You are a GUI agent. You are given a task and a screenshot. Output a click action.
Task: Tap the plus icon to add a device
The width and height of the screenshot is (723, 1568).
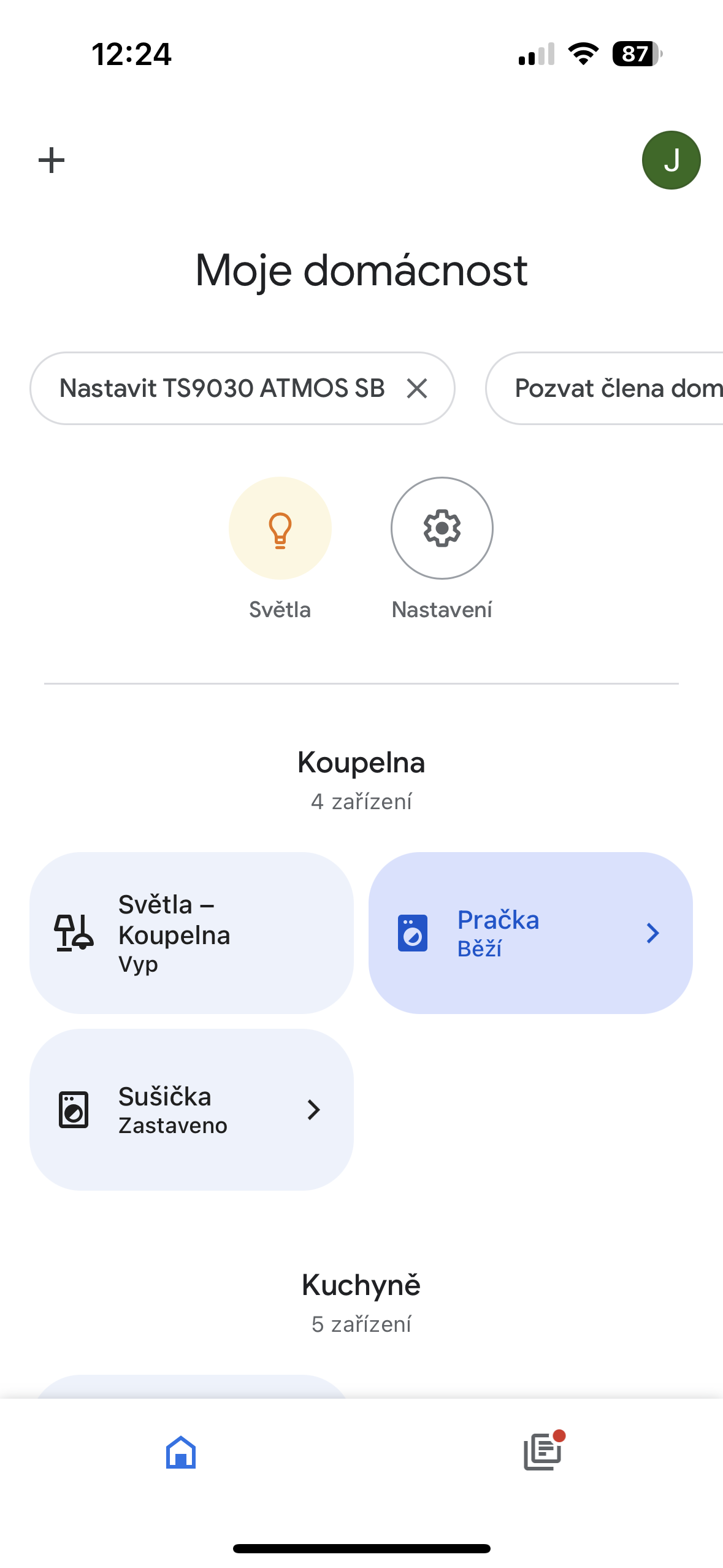(x=52, y=160)
